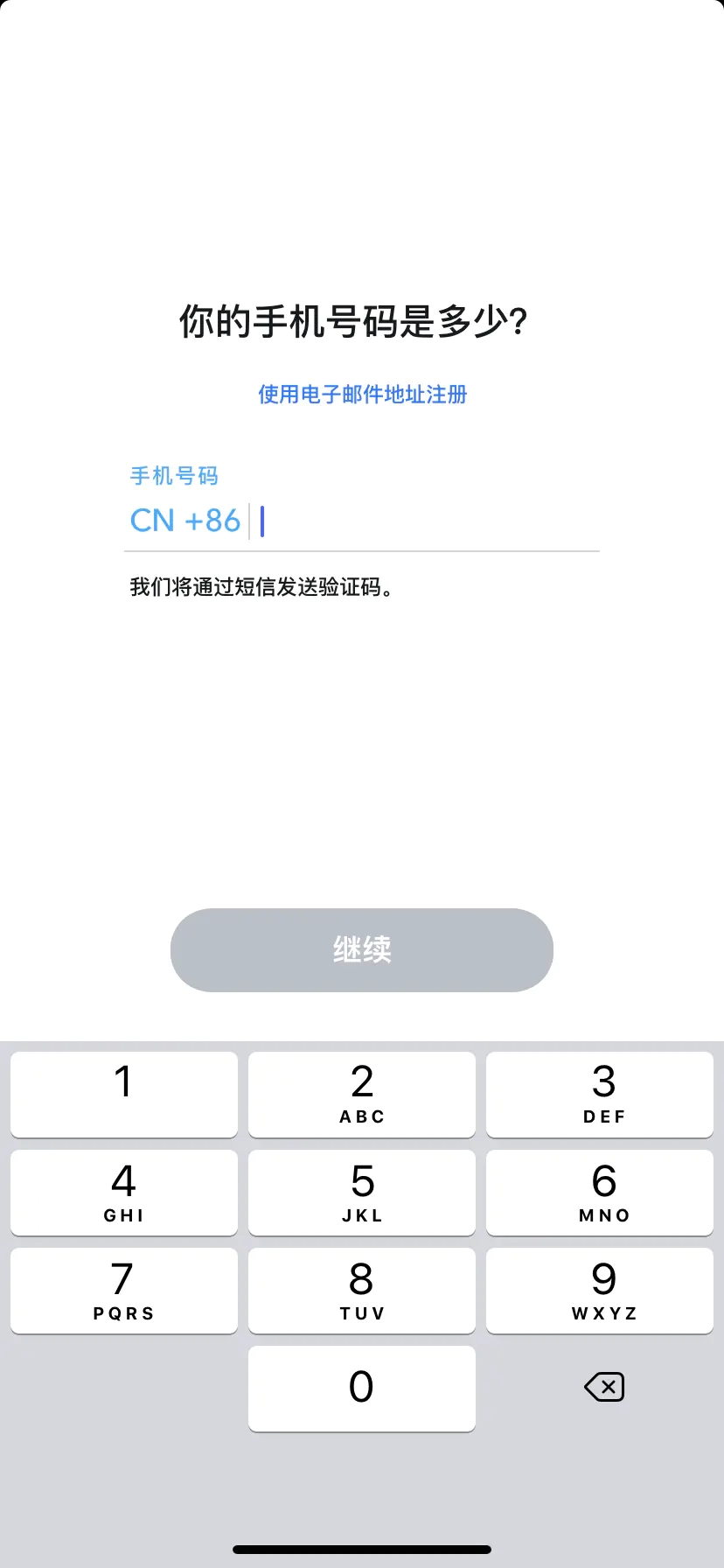Viewport: 724px width, 1568px height.
Task: Tap the SMS verification hint text
Action: pos(259,587)
